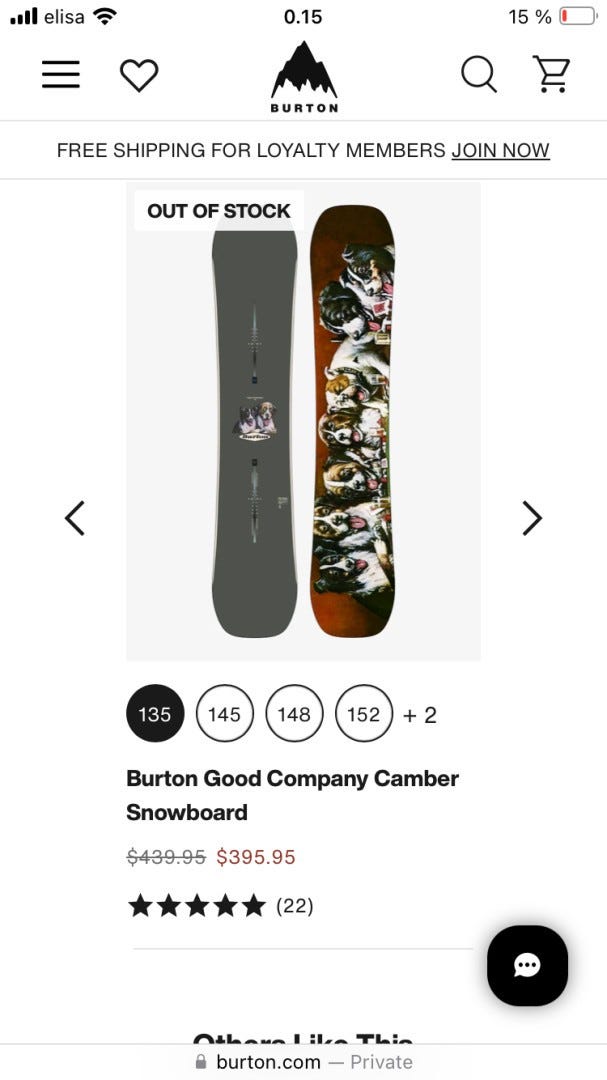Open the shopping cart
Viewport: 607px width, 1080px height.
pyautogui.click(x=551, y=75)
